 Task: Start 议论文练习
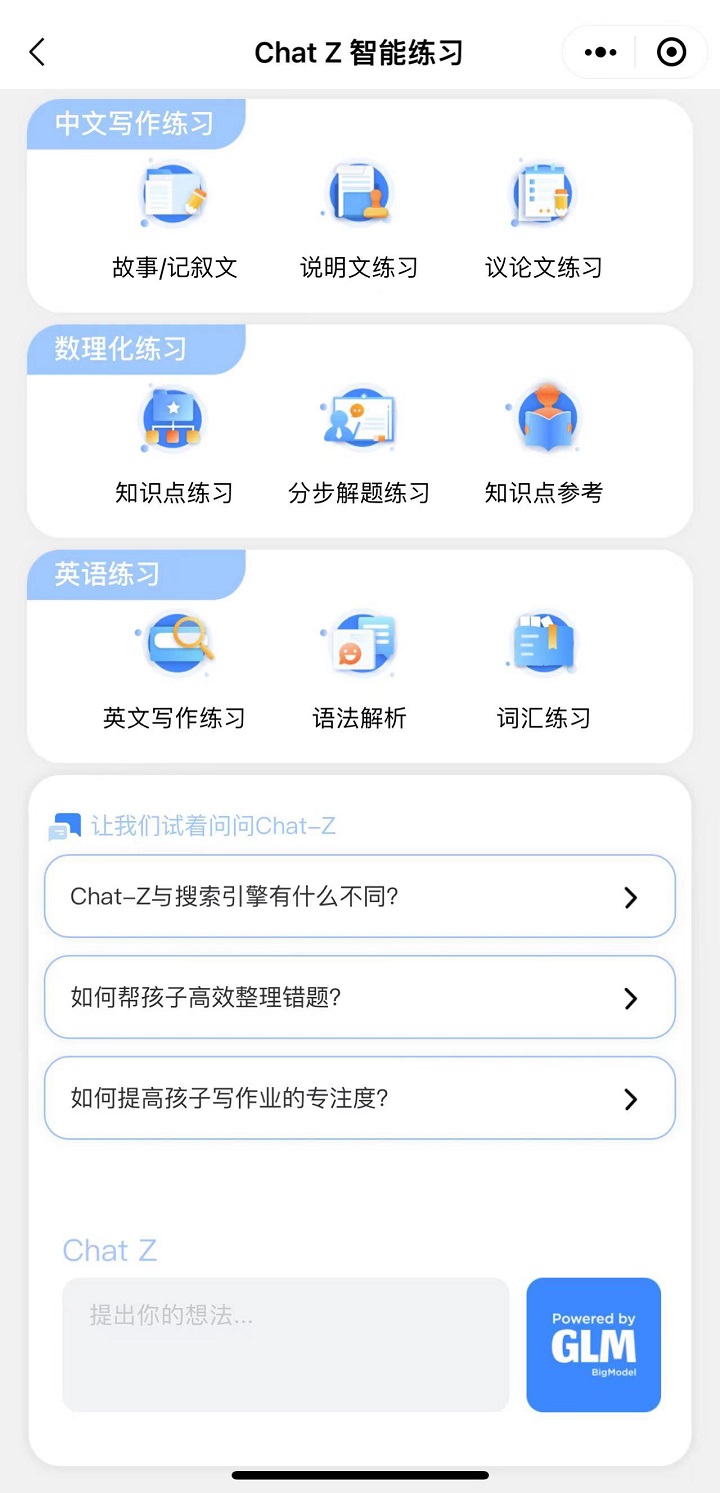pyautogui.click(x=543, y=220)
